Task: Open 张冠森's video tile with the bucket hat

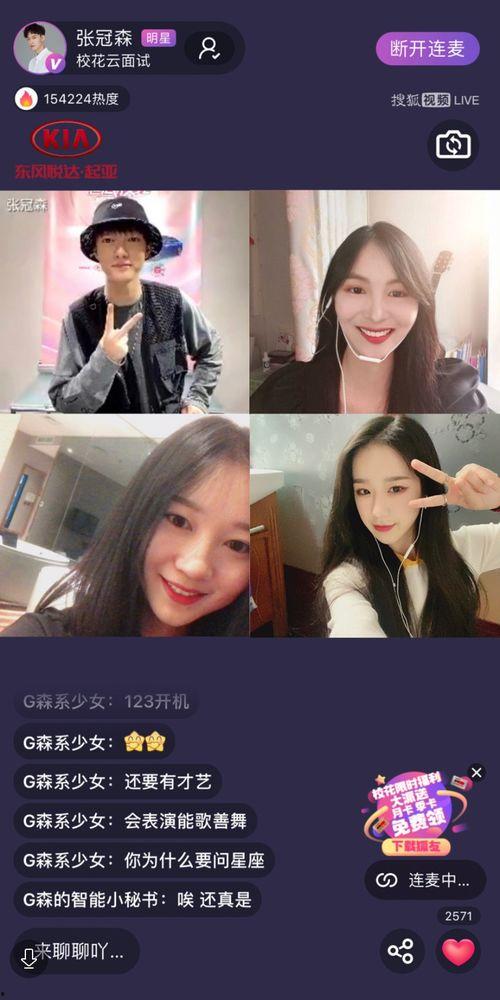Action: pos(124,302)
